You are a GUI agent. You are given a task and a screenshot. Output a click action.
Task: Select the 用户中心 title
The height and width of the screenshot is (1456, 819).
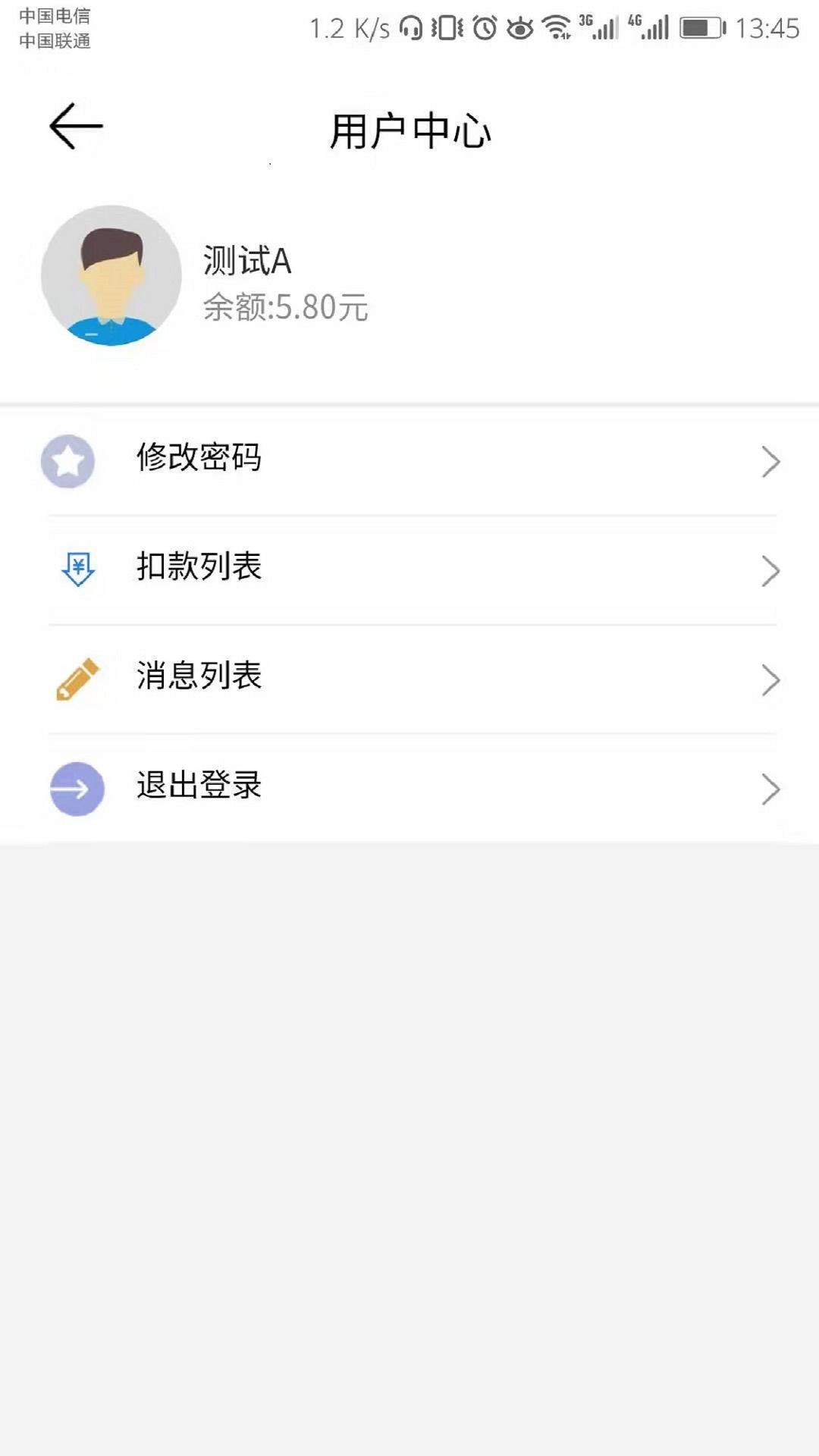pos(409,130)
